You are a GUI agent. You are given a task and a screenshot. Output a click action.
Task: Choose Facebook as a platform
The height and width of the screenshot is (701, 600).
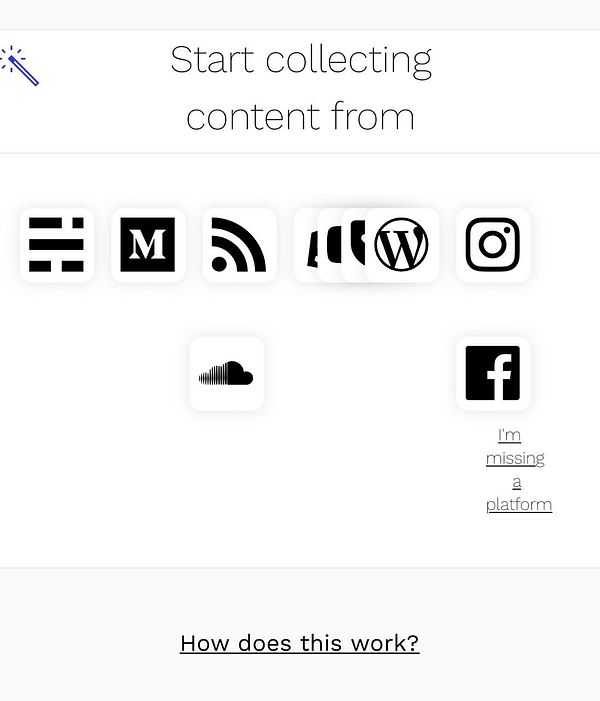[x=493, y=374]
